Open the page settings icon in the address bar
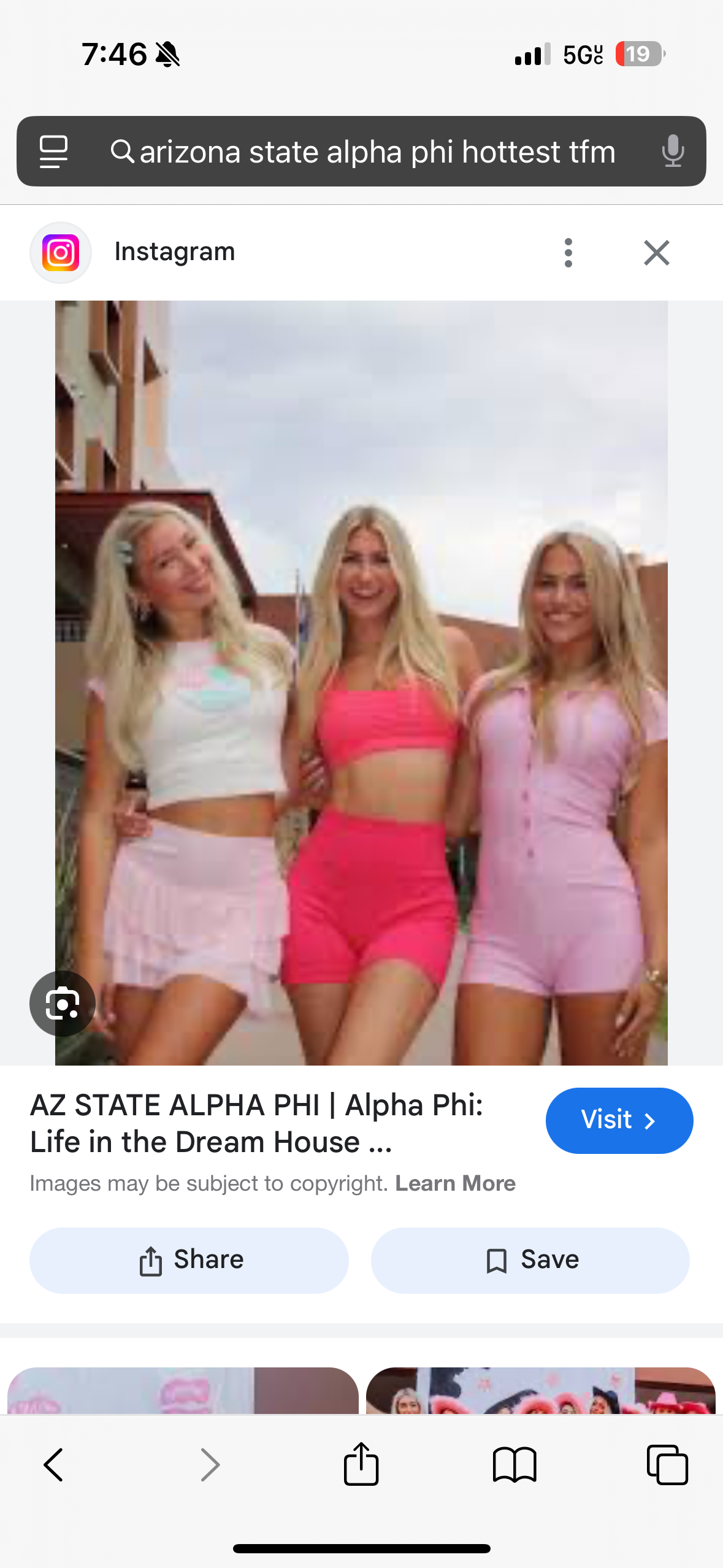This screenshot has width=723, height=1568. [53, 152]
